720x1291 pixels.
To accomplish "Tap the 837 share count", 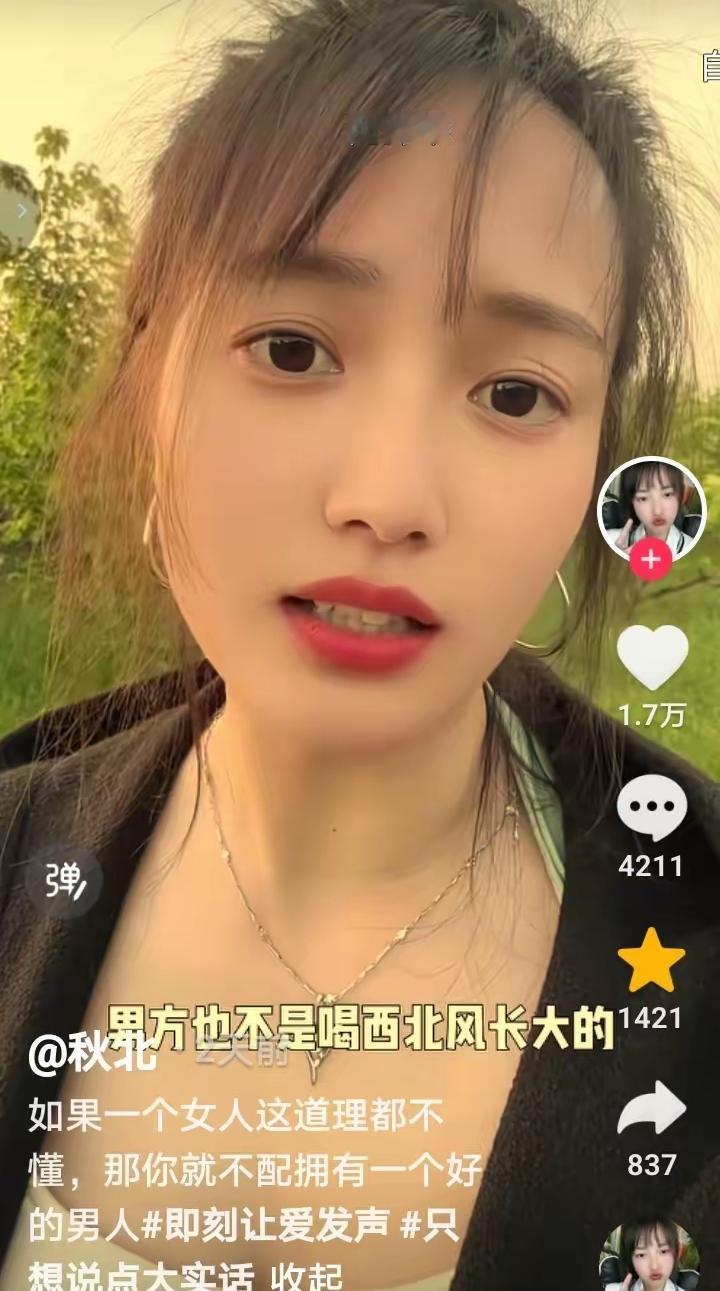I will tap(651, 1162).
